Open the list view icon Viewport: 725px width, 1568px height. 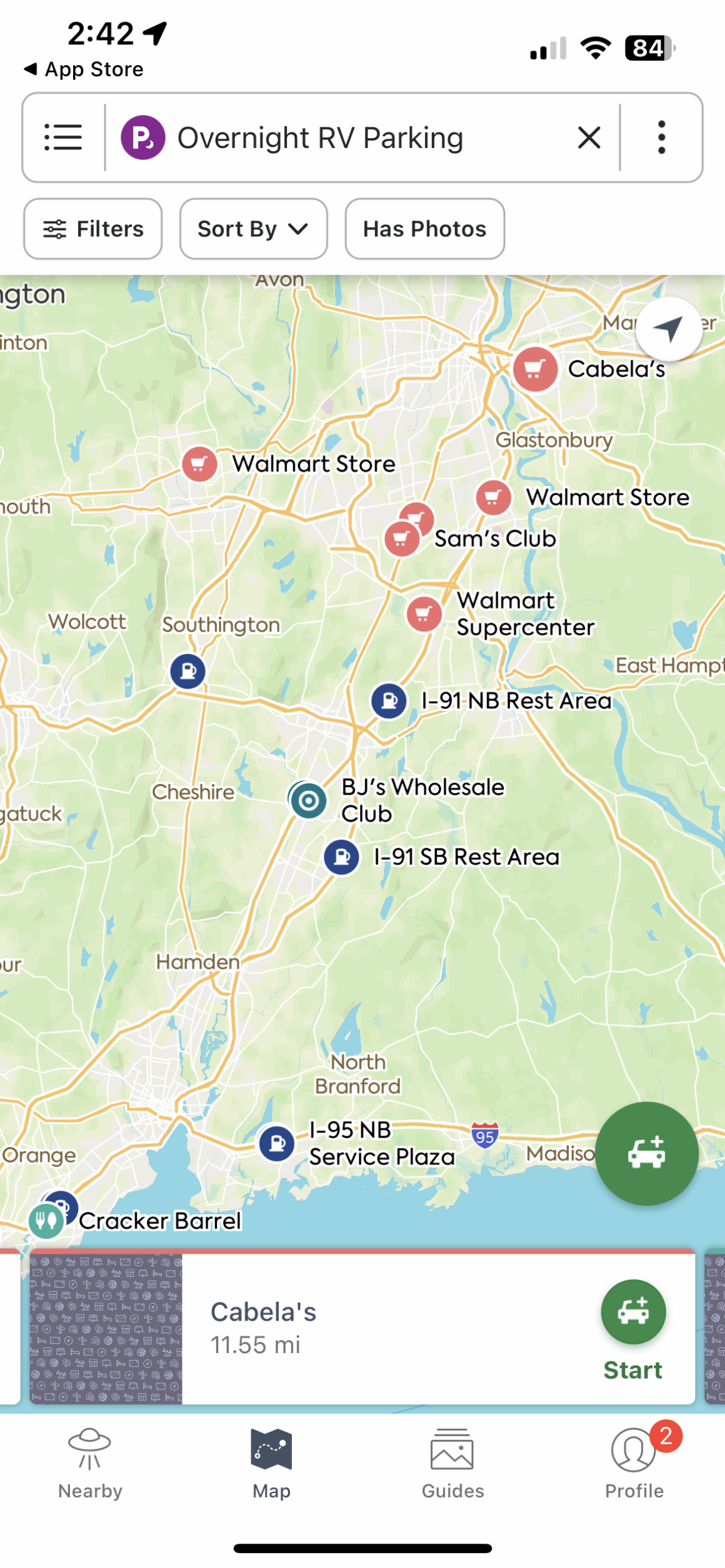pyautogui.click(x=63, y=137)
